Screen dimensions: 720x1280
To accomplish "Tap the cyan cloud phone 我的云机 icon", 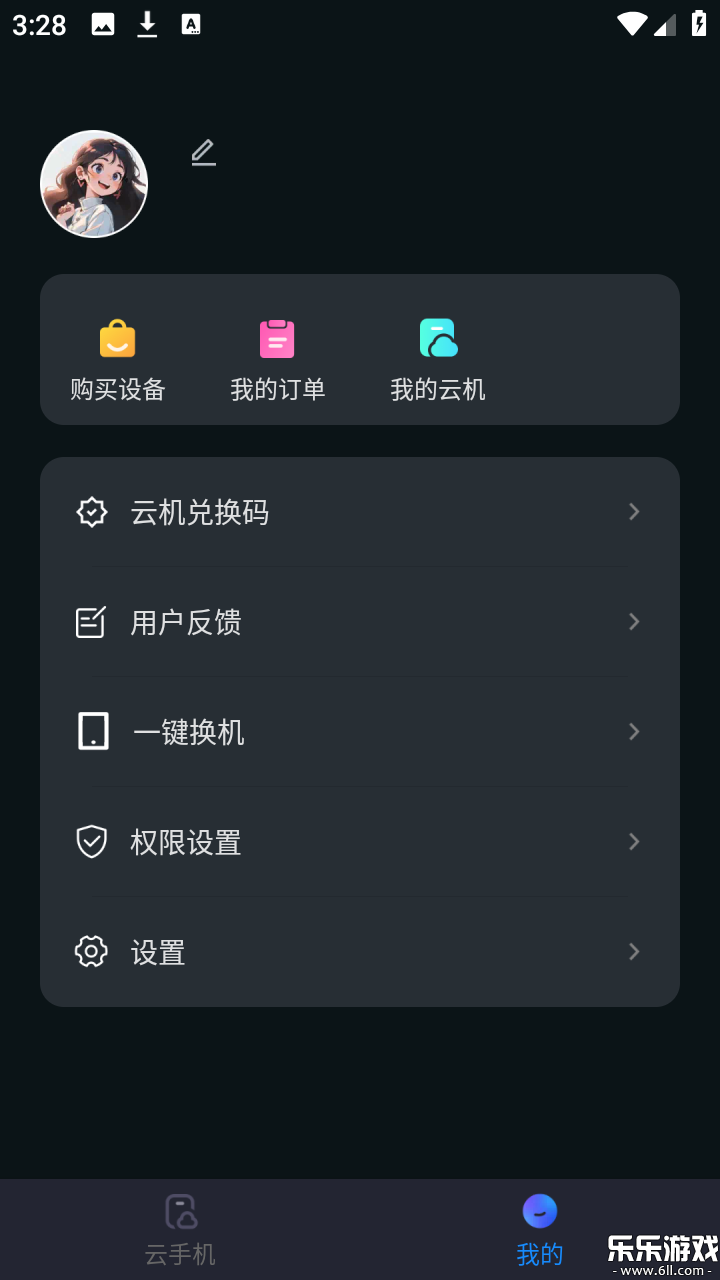I will pyautogui.click(x=437, y=338).
